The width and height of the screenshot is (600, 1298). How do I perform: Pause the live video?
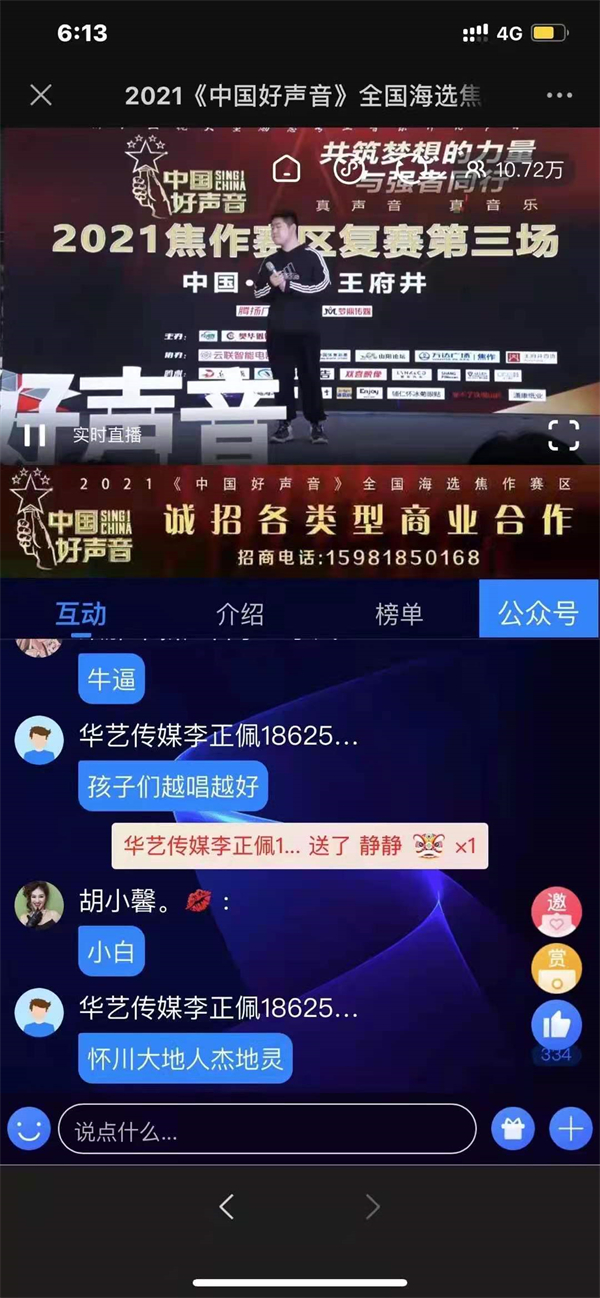35,434
